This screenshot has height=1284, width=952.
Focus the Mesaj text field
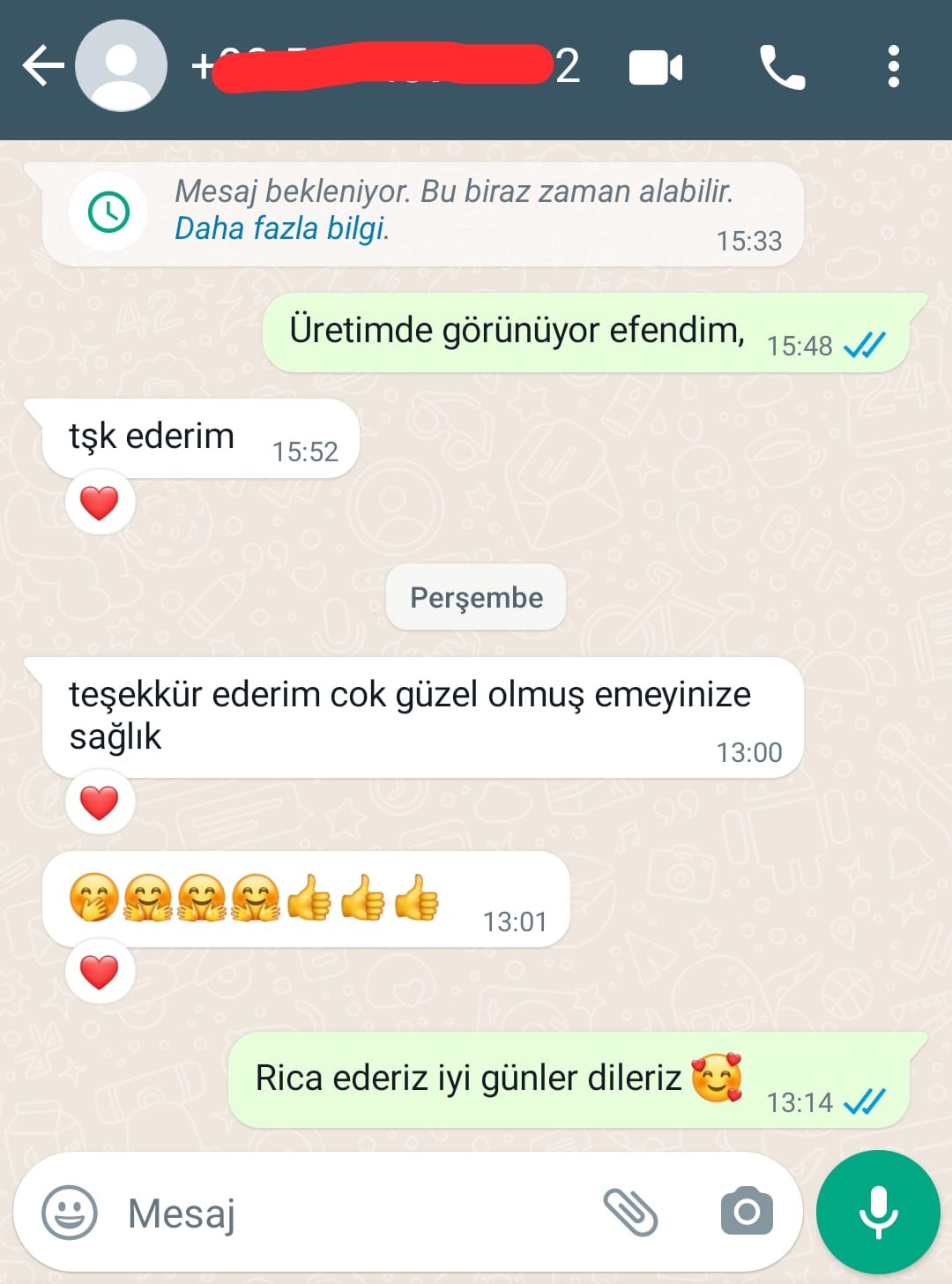pos(353,1213)
